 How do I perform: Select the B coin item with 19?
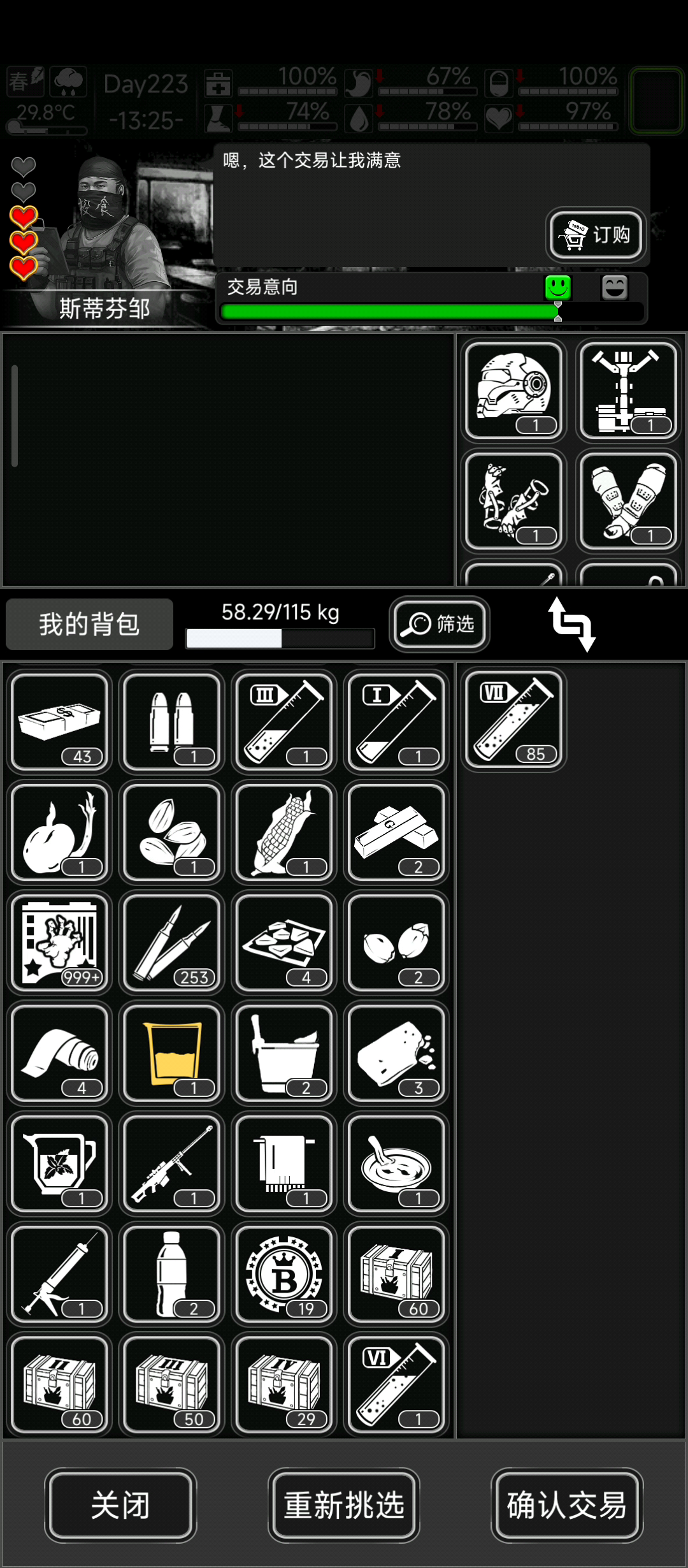pos(283,1274)
